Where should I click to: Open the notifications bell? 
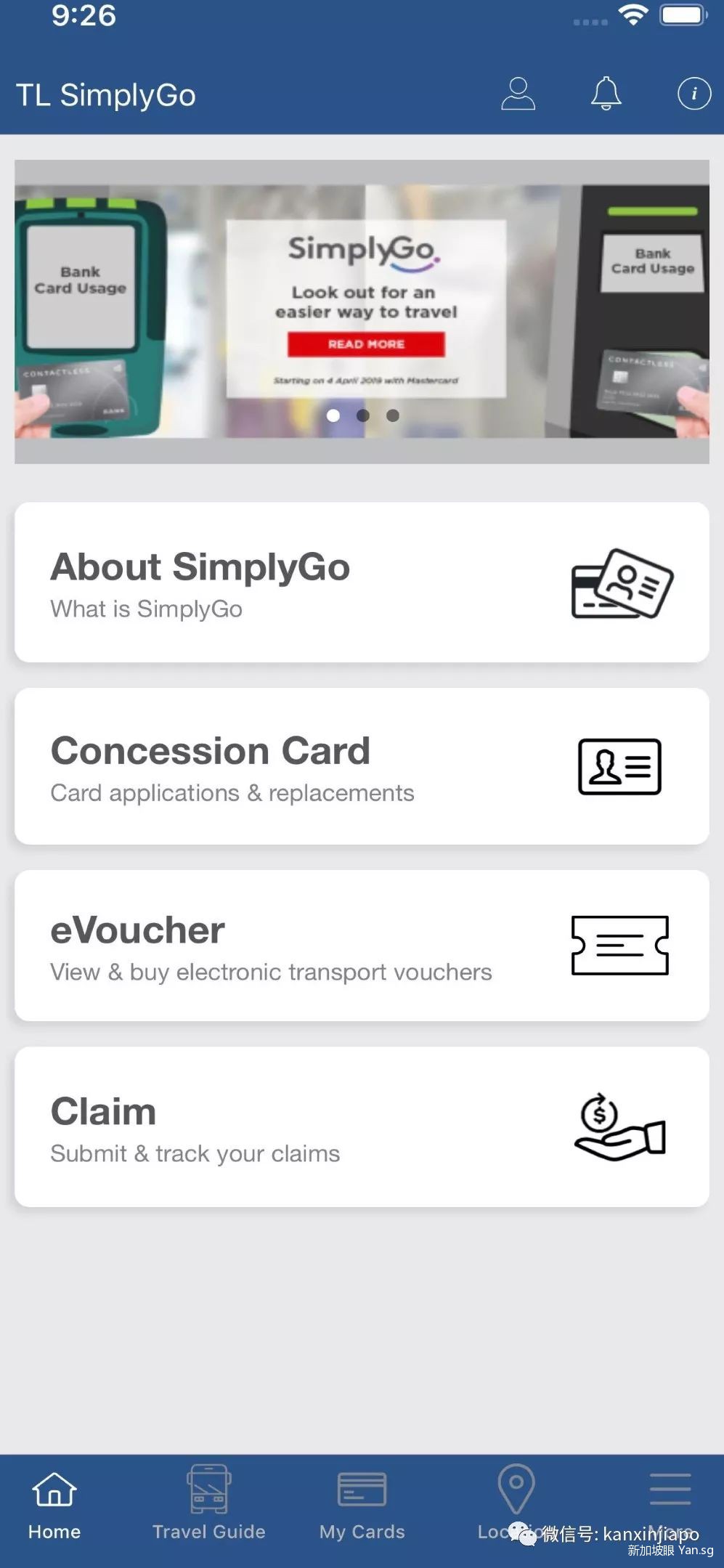pos(606,94)
